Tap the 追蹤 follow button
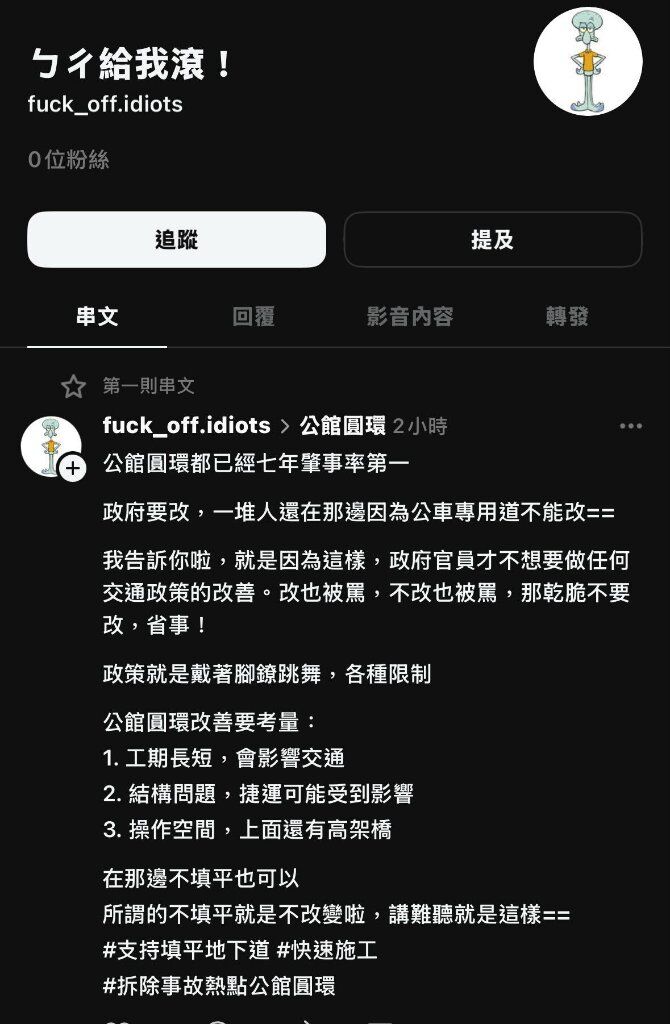 click(176, 240)
